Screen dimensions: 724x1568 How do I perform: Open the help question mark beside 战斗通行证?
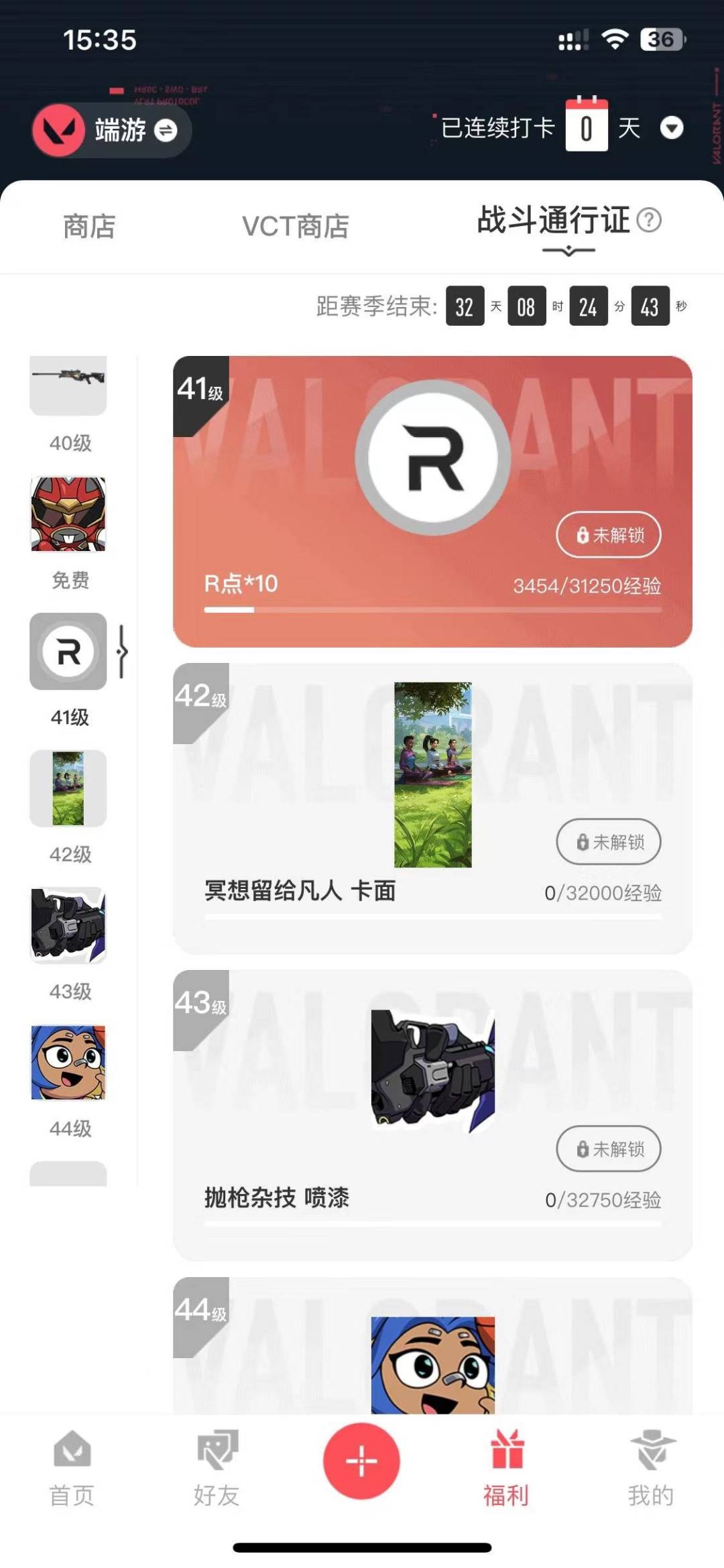[648, 221]
